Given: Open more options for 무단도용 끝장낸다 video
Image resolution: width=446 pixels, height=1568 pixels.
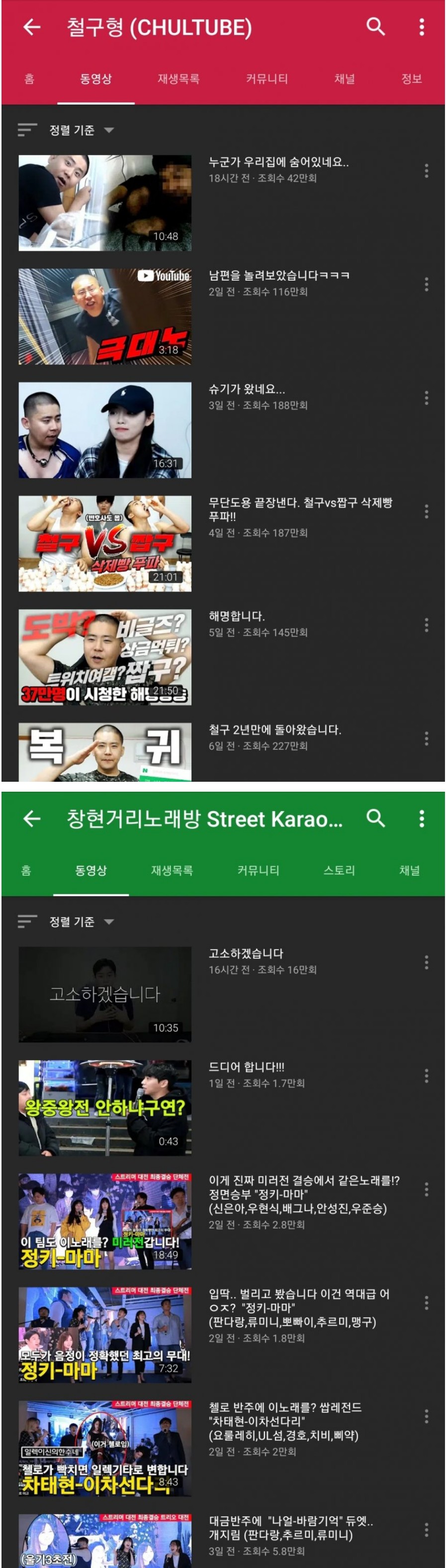Looking at the screenshot, I should point(426,512).
